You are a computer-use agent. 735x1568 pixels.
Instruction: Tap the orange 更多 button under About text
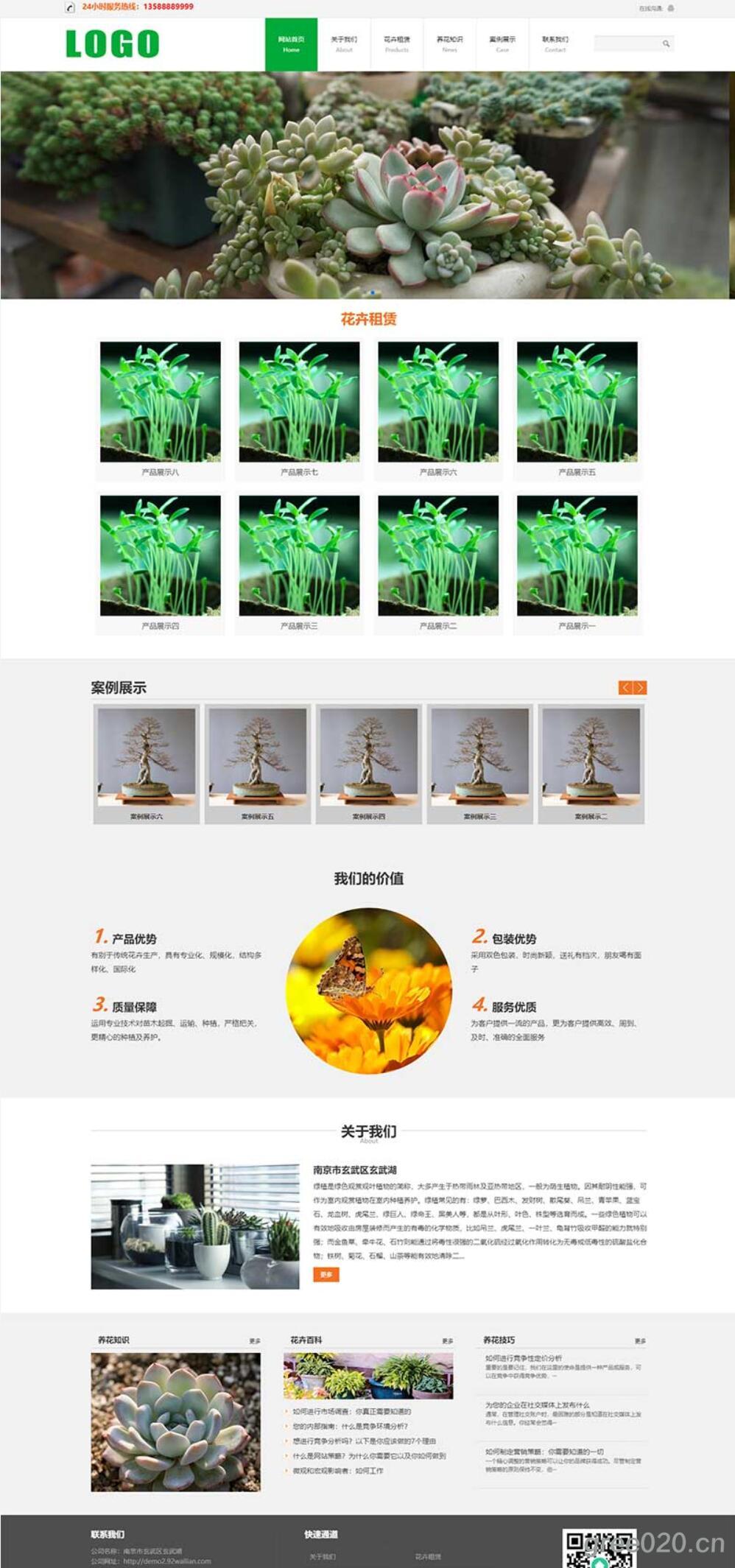326,1274
